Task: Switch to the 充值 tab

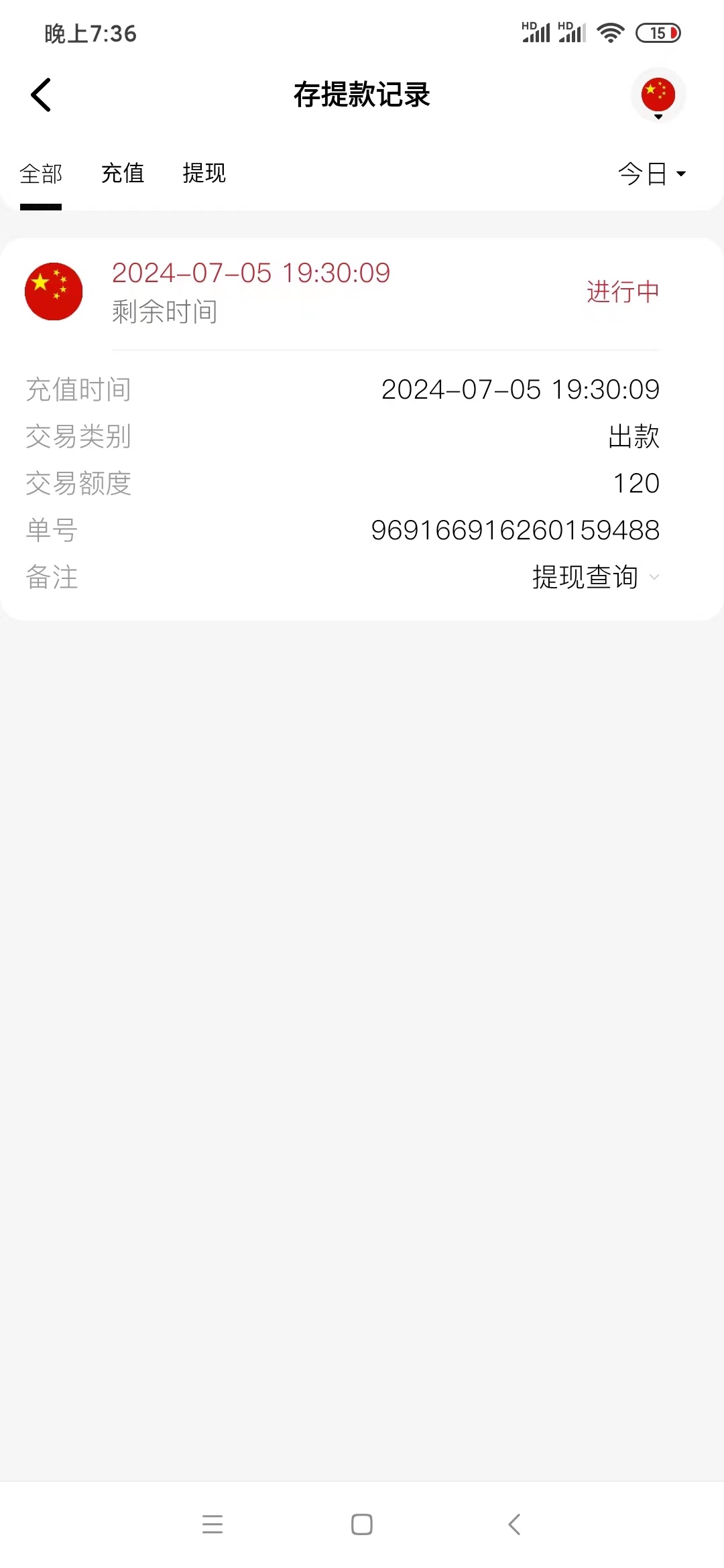Action: (x=123, y=174)
